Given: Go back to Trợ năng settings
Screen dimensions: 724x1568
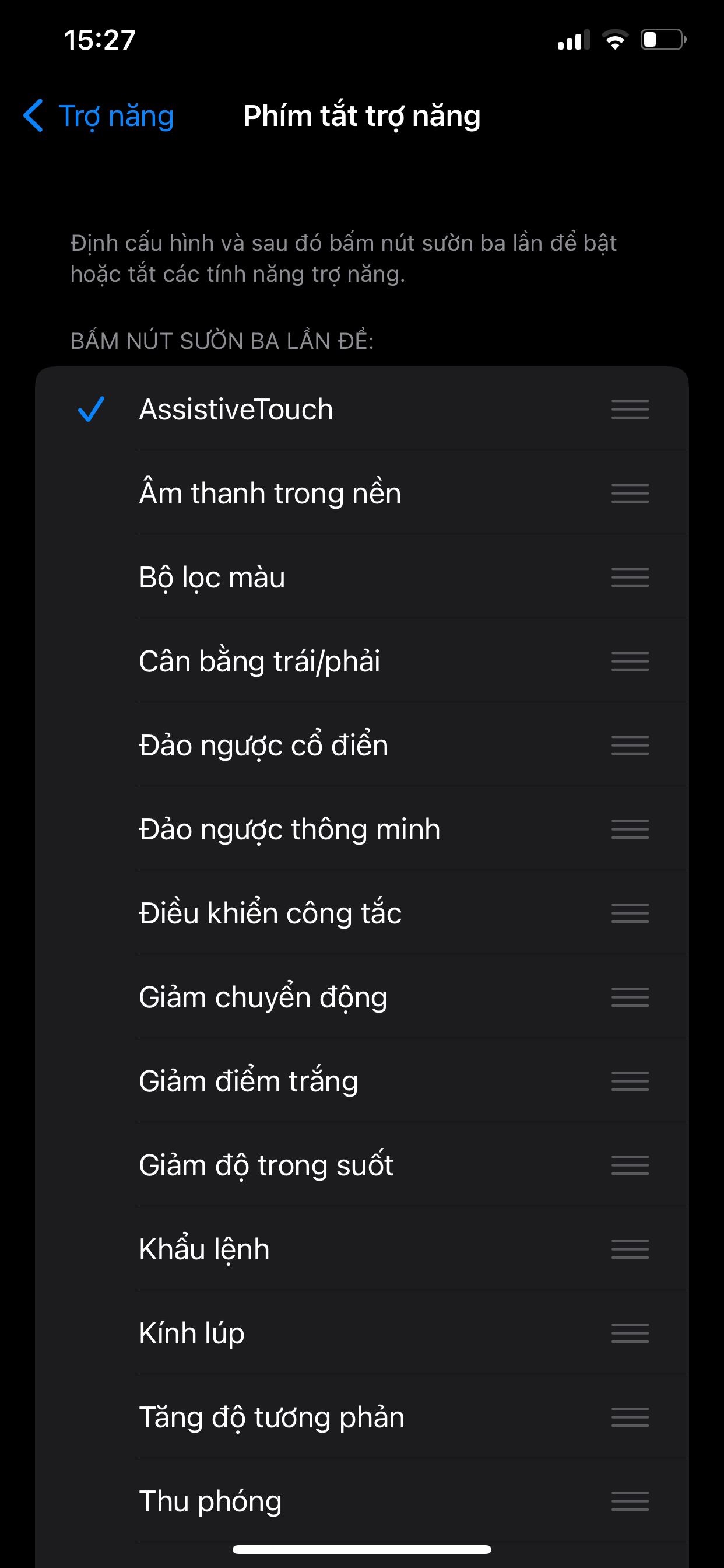Looking at the screenshot, I should 99,116.
